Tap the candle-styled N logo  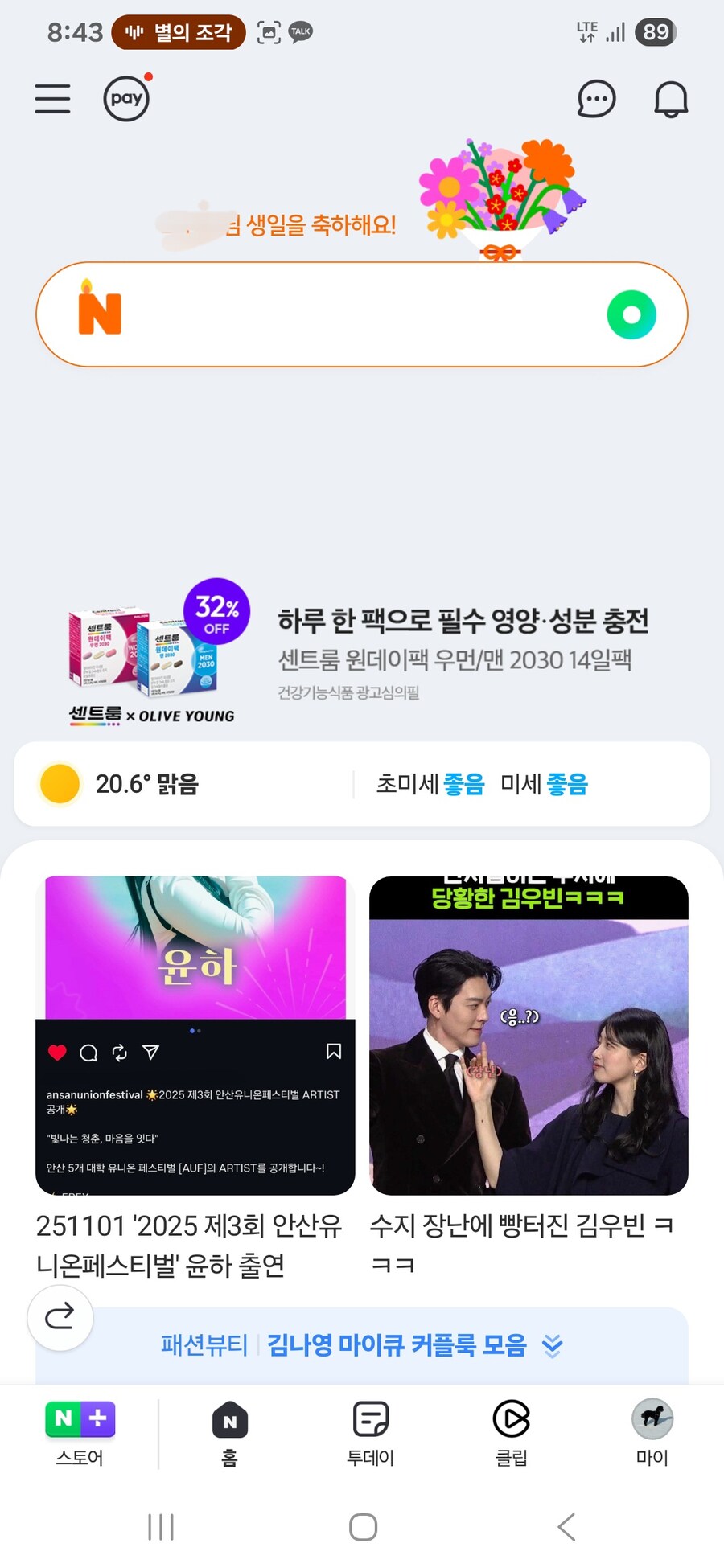click(100, 314)
